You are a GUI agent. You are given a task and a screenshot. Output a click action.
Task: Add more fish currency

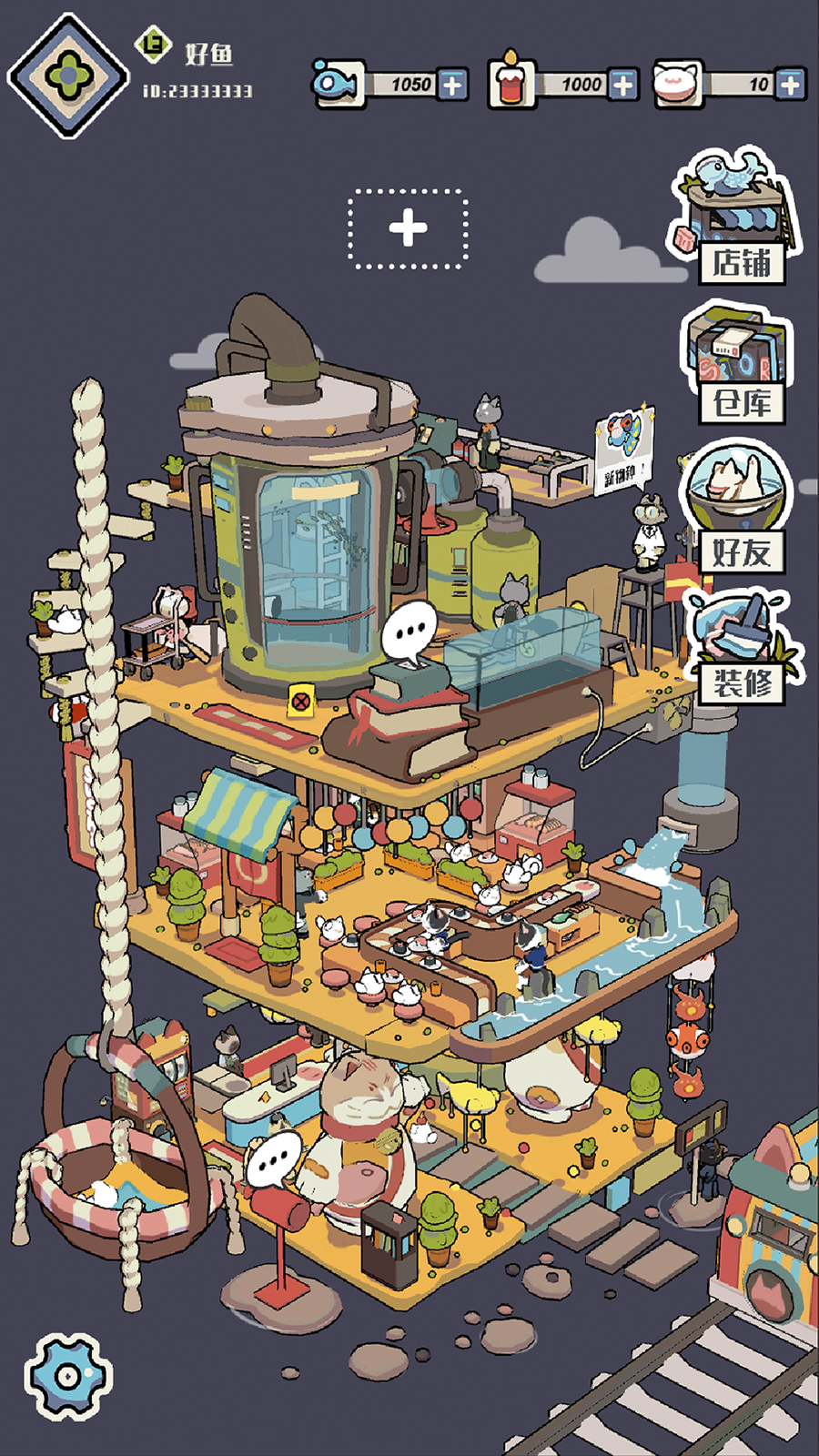[x=452, y=86]
